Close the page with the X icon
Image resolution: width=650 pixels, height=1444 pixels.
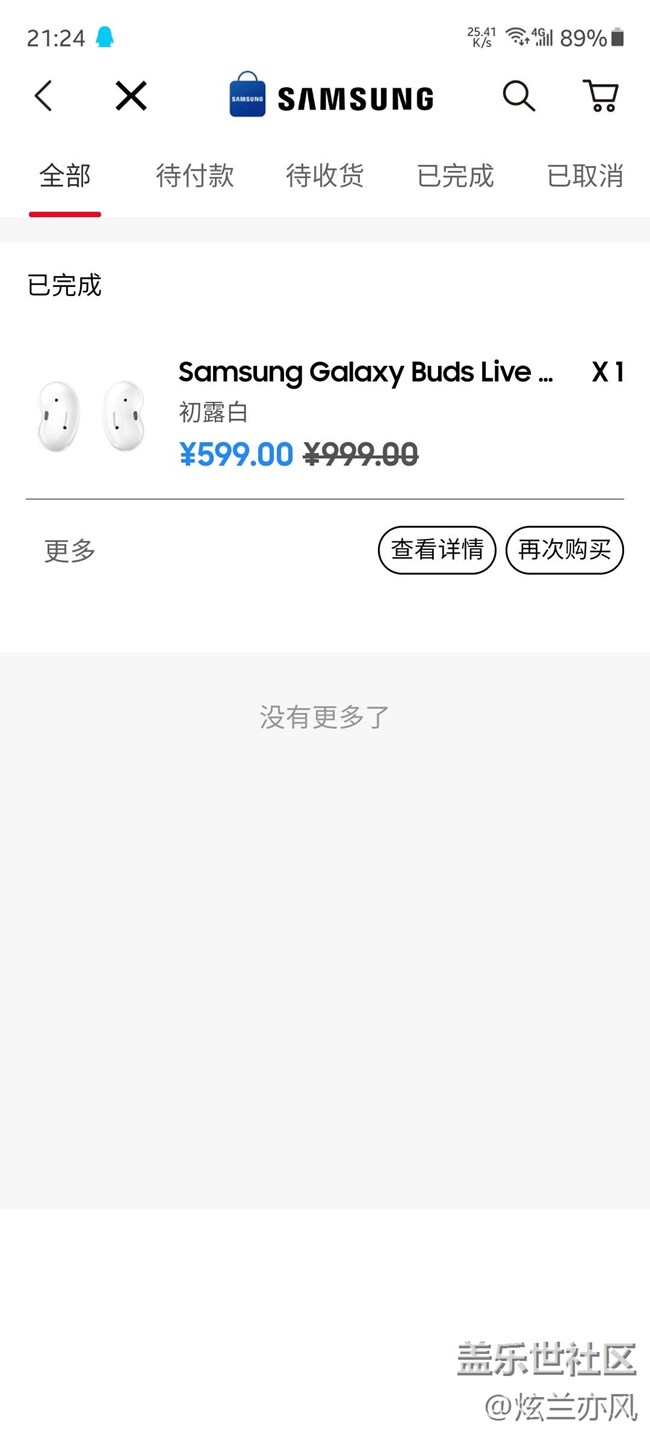(131, 96)
